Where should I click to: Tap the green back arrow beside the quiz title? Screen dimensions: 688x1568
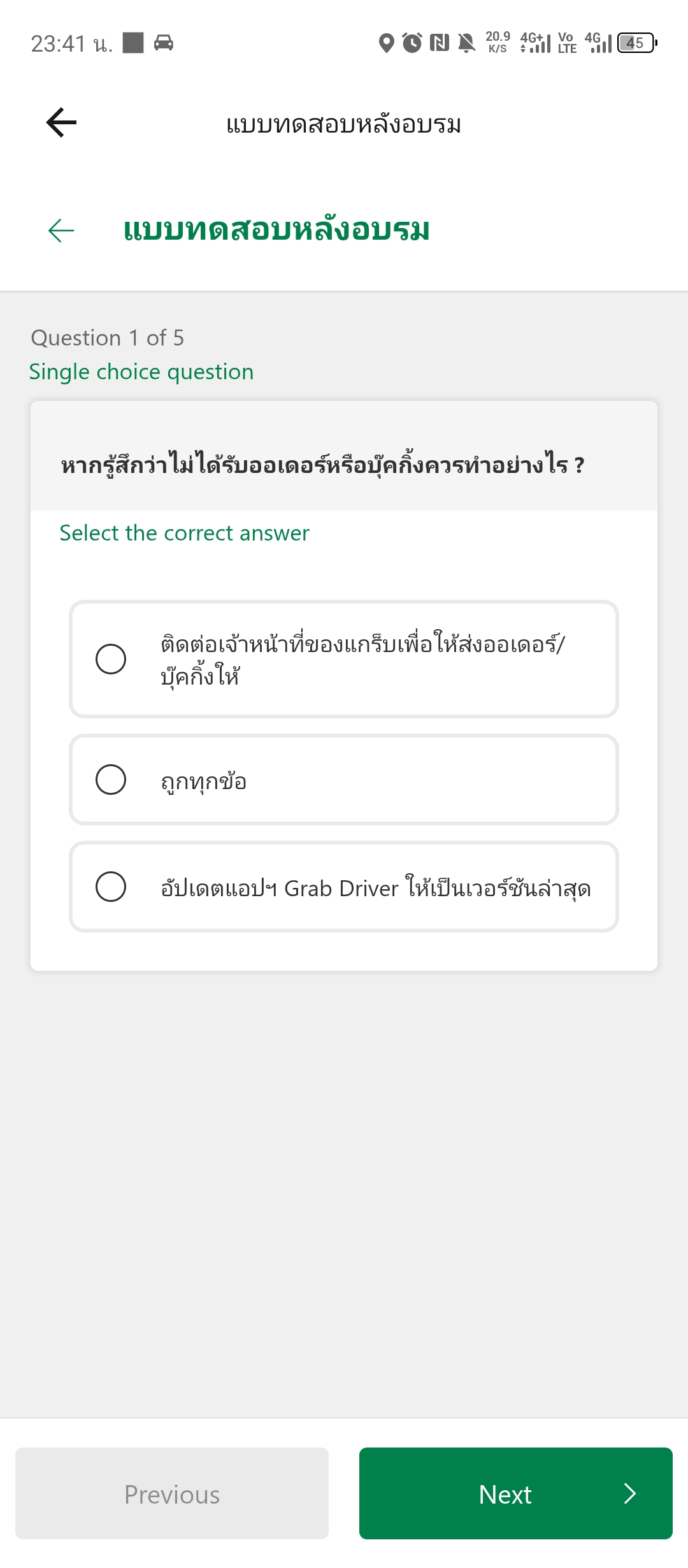(61, 230)
